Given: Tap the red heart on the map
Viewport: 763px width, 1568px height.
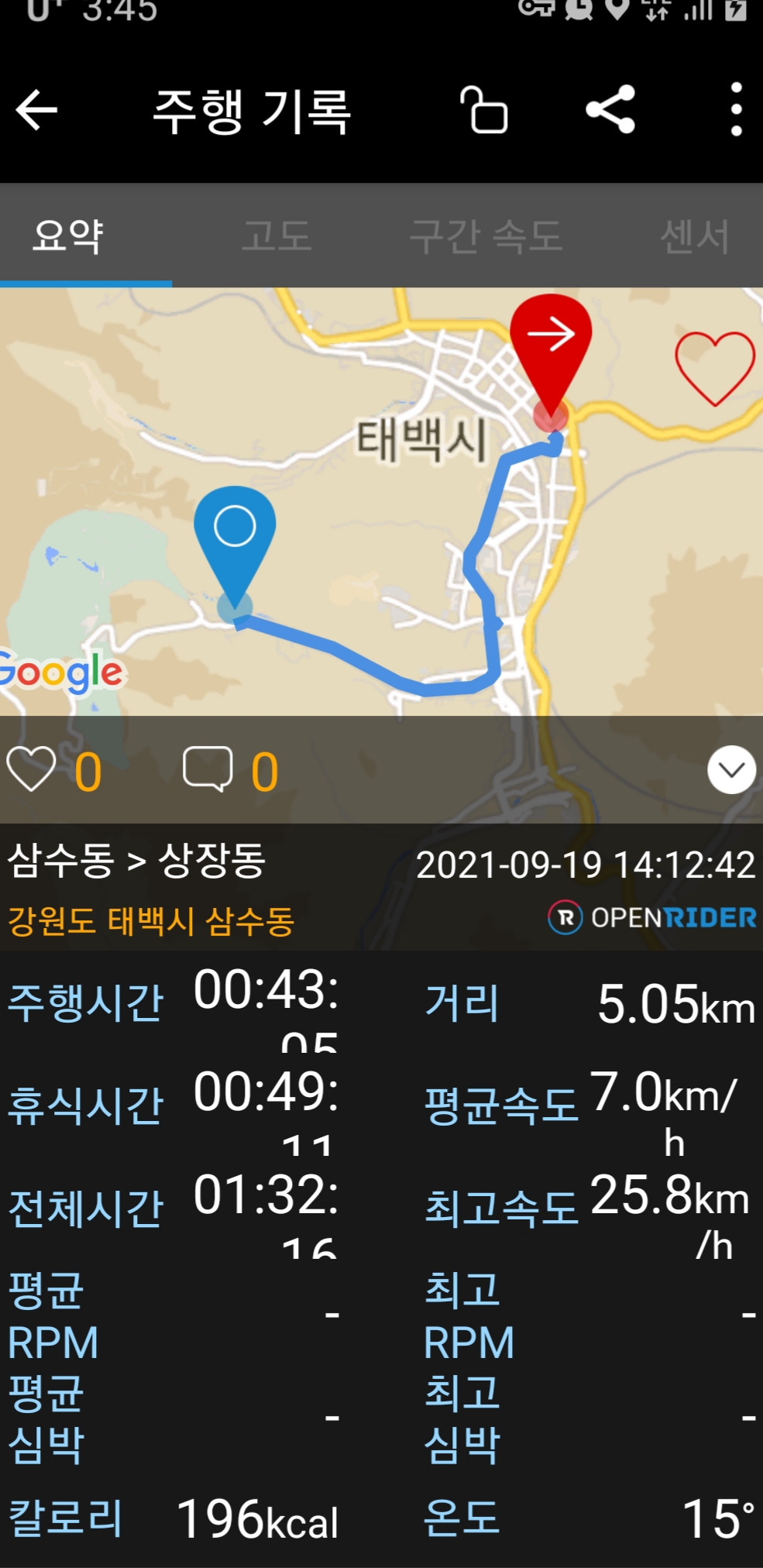Looking at the screenshot, I should [714, 368].
